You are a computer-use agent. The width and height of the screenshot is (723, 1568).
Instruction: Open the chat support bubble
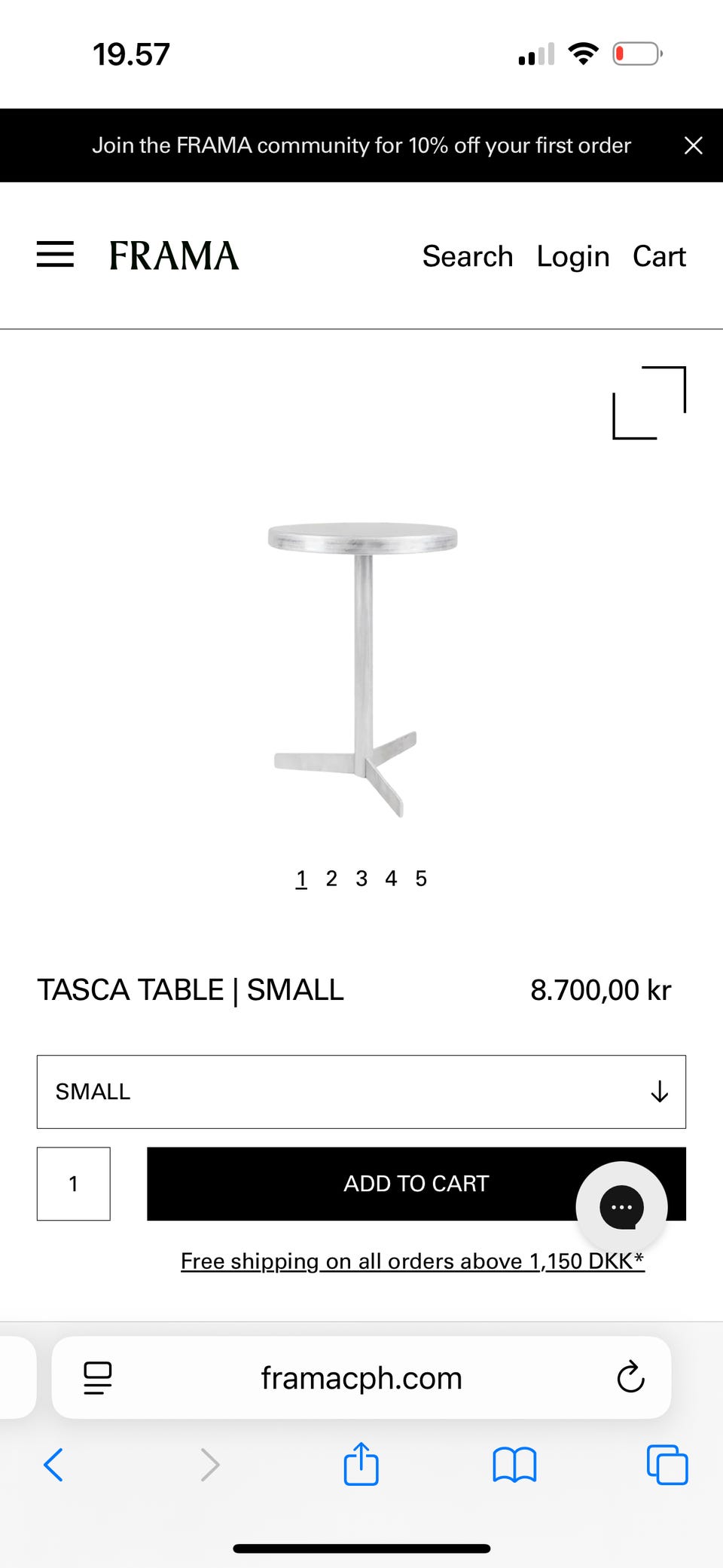[621, 1207]
